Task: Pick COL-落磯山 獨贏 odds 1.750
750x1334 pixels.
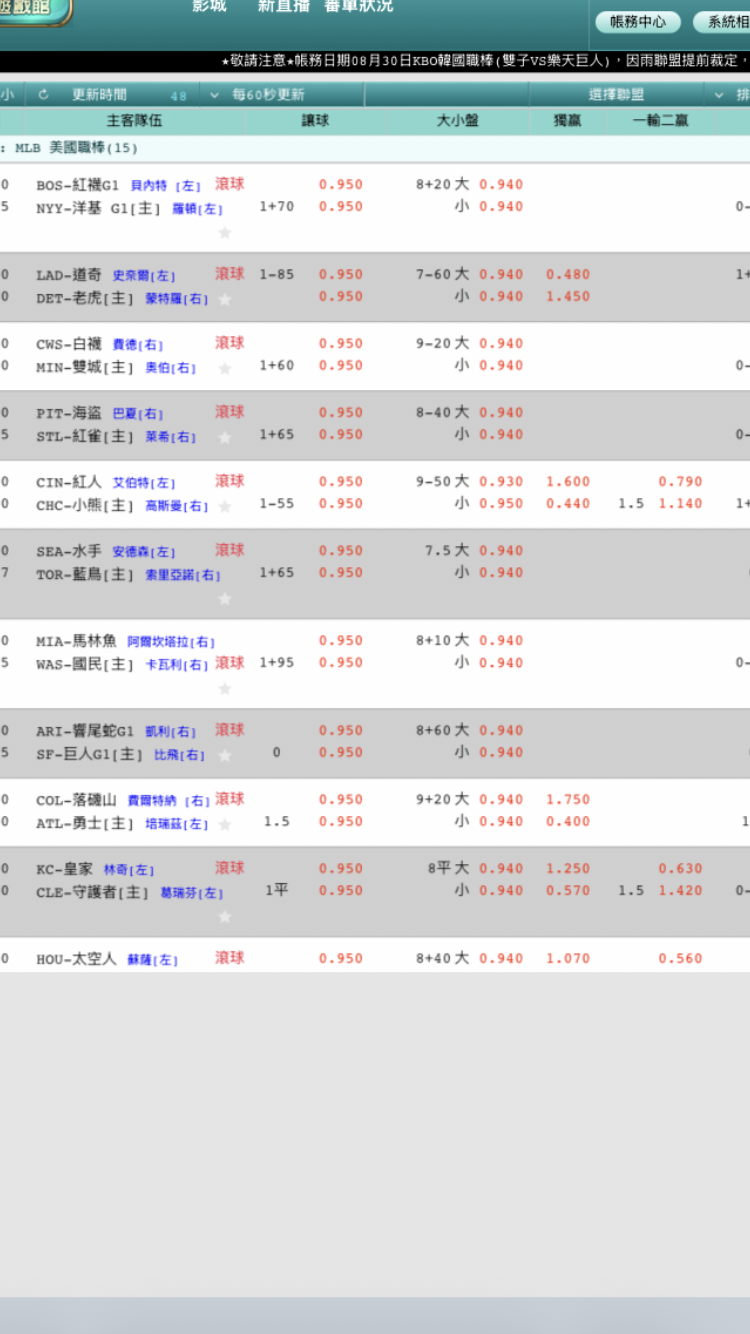Action: [x=568, y=799]
